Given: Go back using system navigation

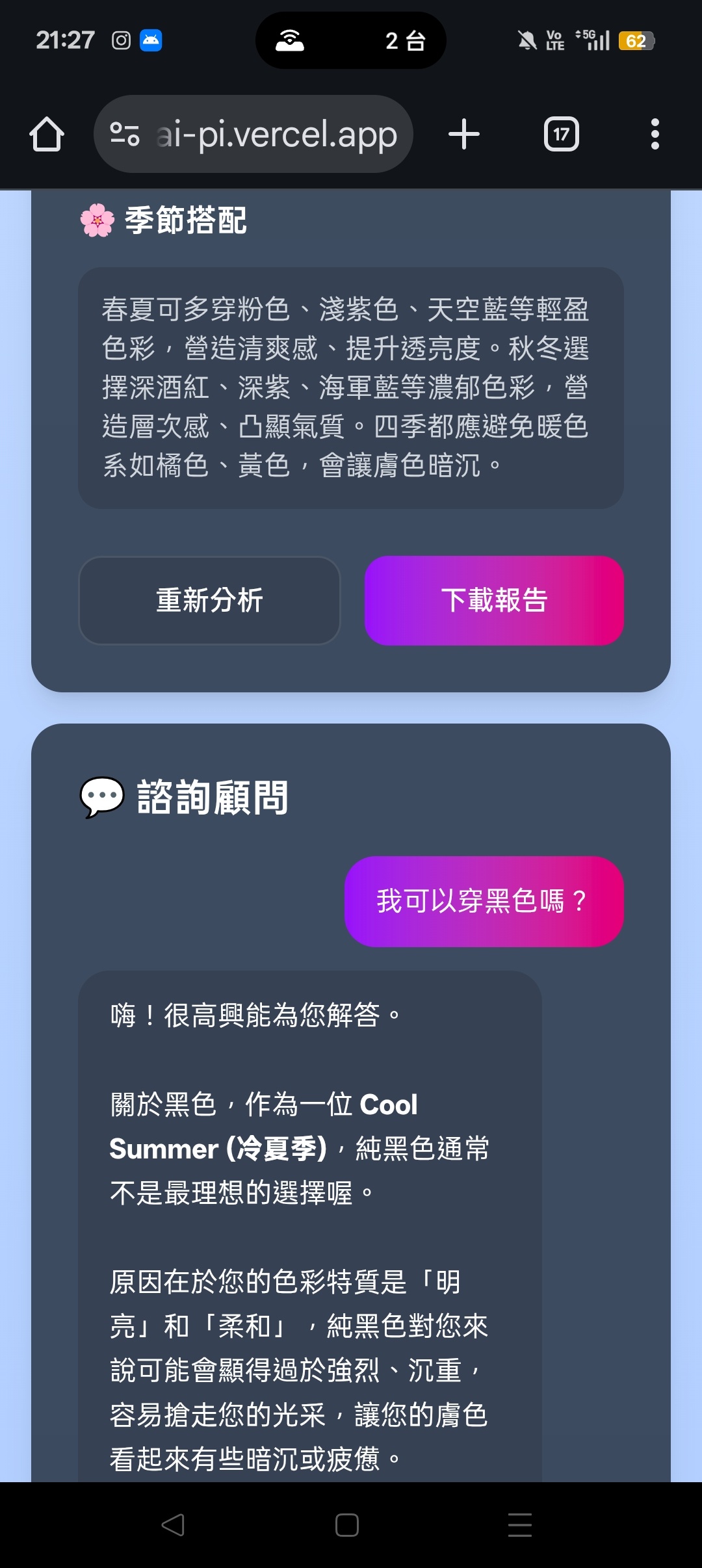Looking at the screenshot, I should coord(173,1524).
